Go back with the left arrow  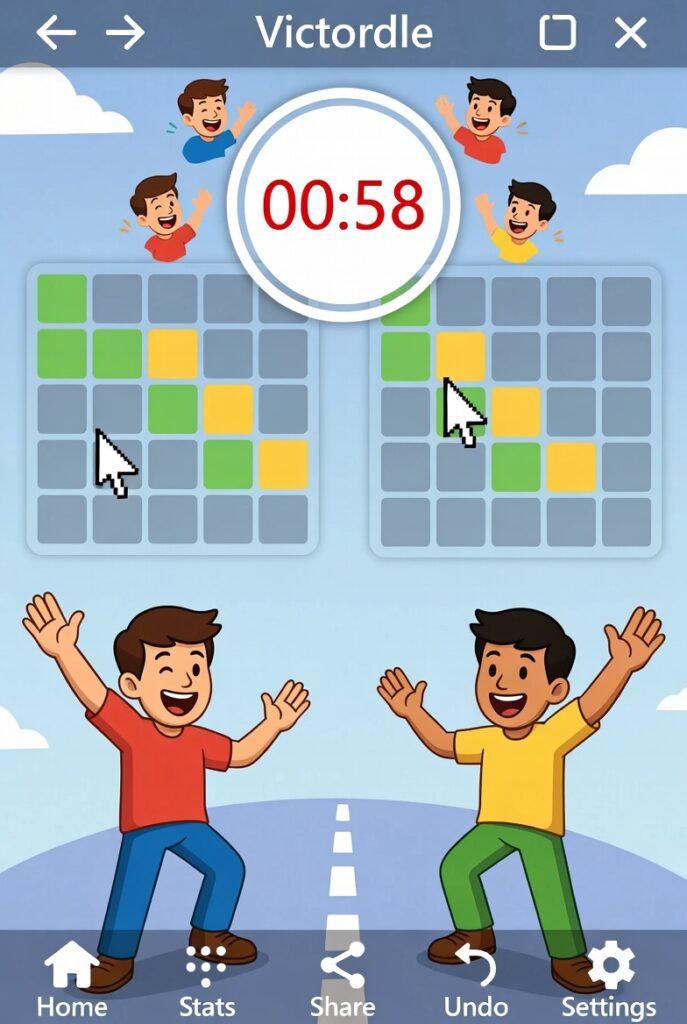click(x=56, y=33)
